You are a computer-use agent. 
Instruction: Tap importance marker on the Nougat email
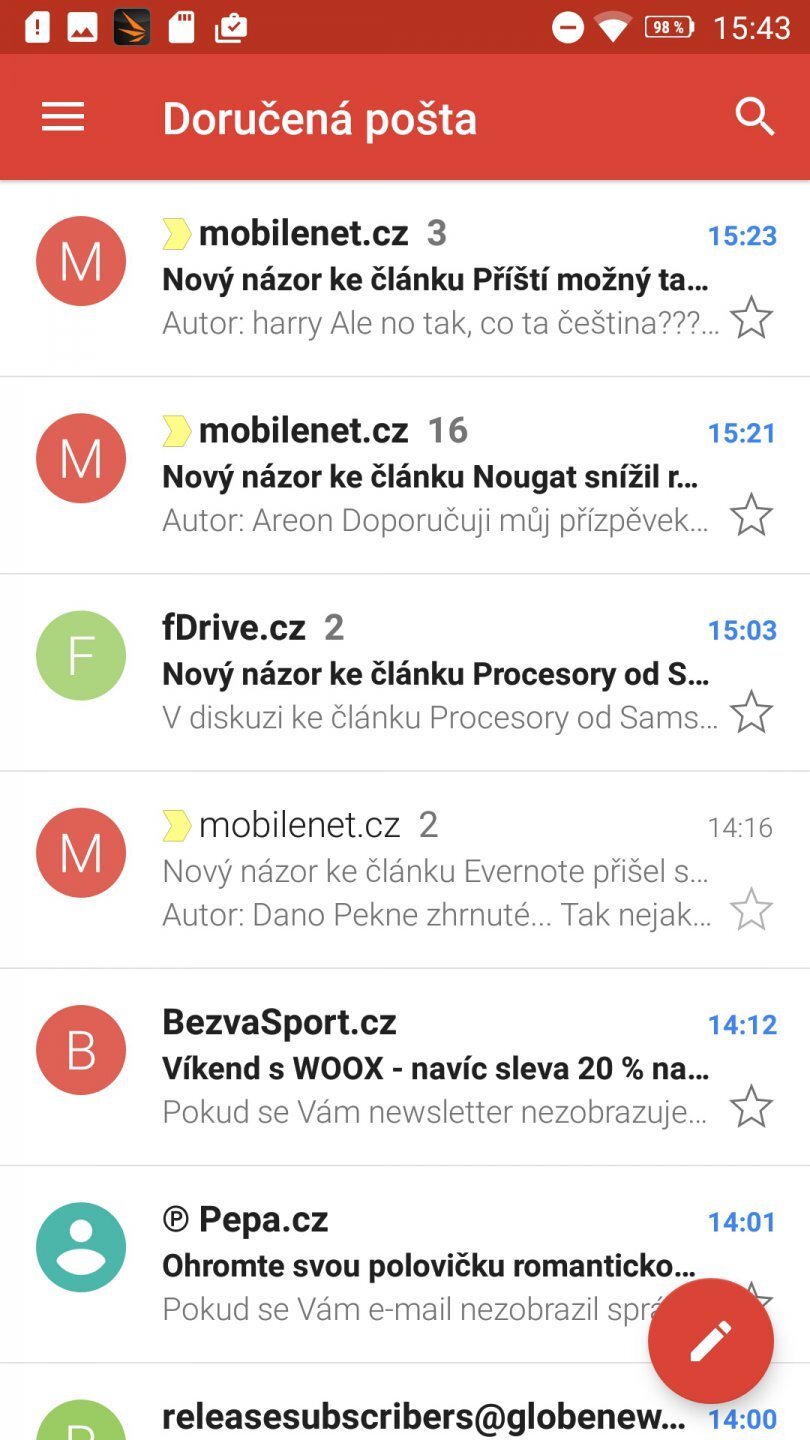click(178, 430)
